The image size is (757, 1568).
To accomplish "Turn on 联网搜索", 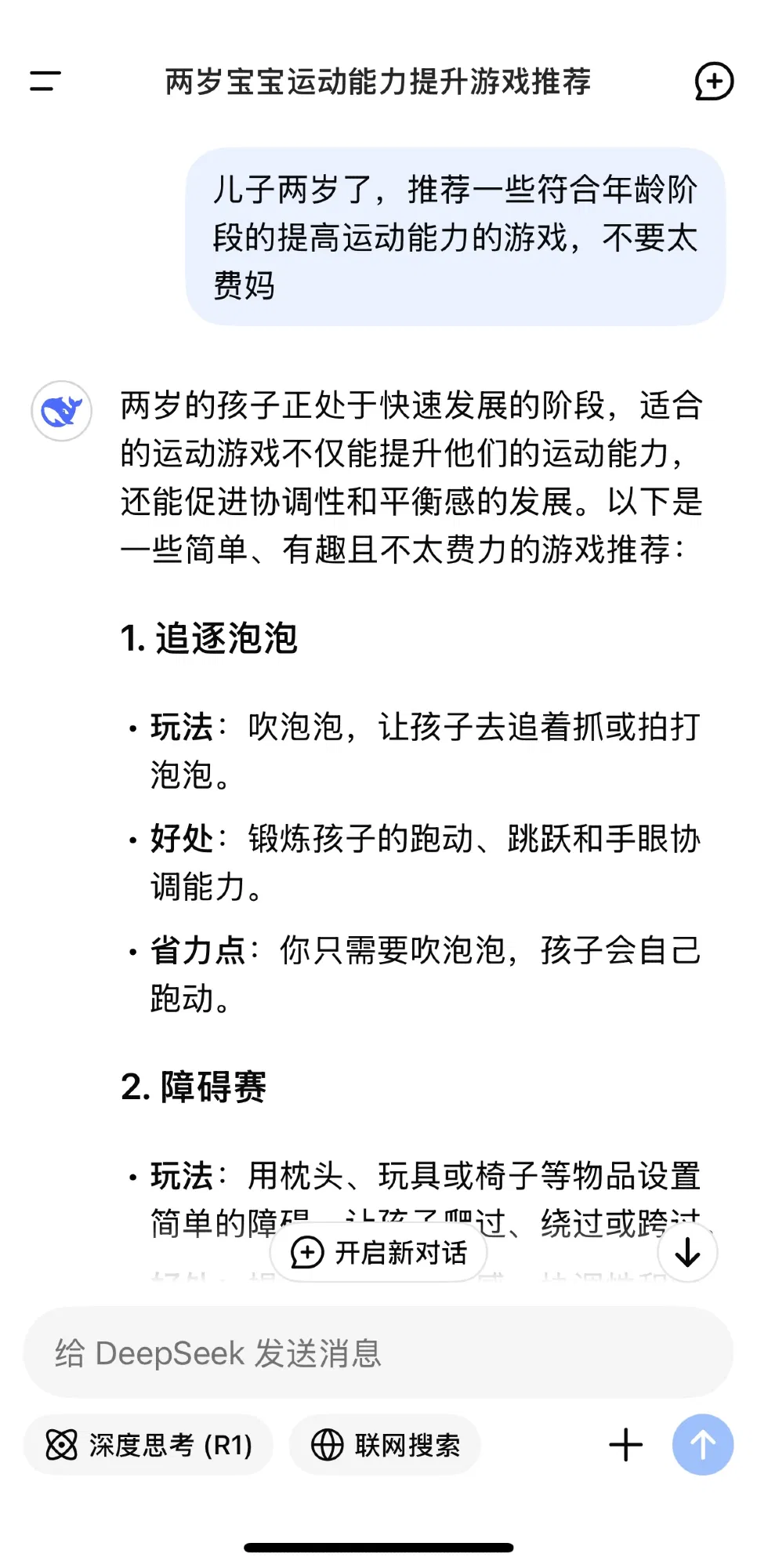I will point(385,1445).
